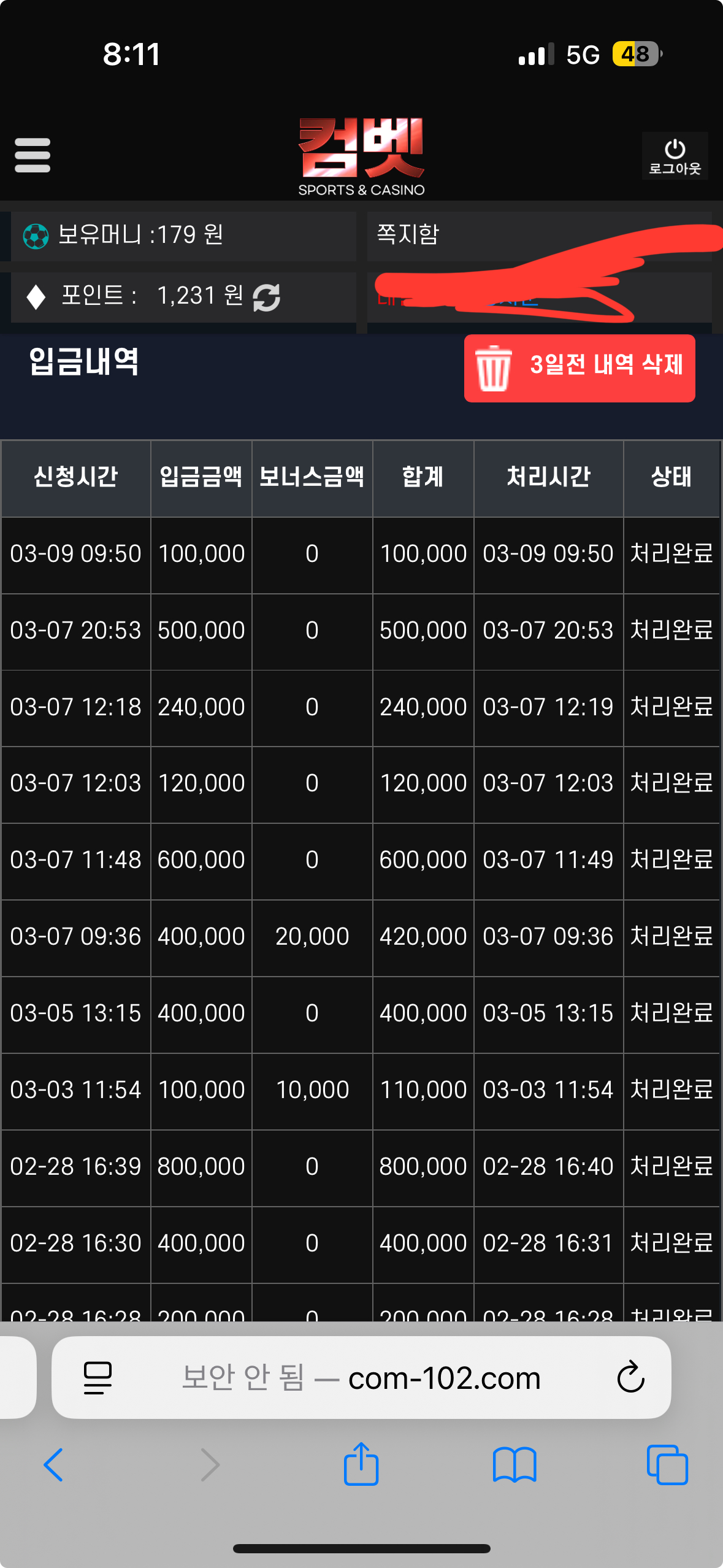The image size is (723, 1568).
Task: Open the 쪽지함 message box
Action: click(408, 235)
